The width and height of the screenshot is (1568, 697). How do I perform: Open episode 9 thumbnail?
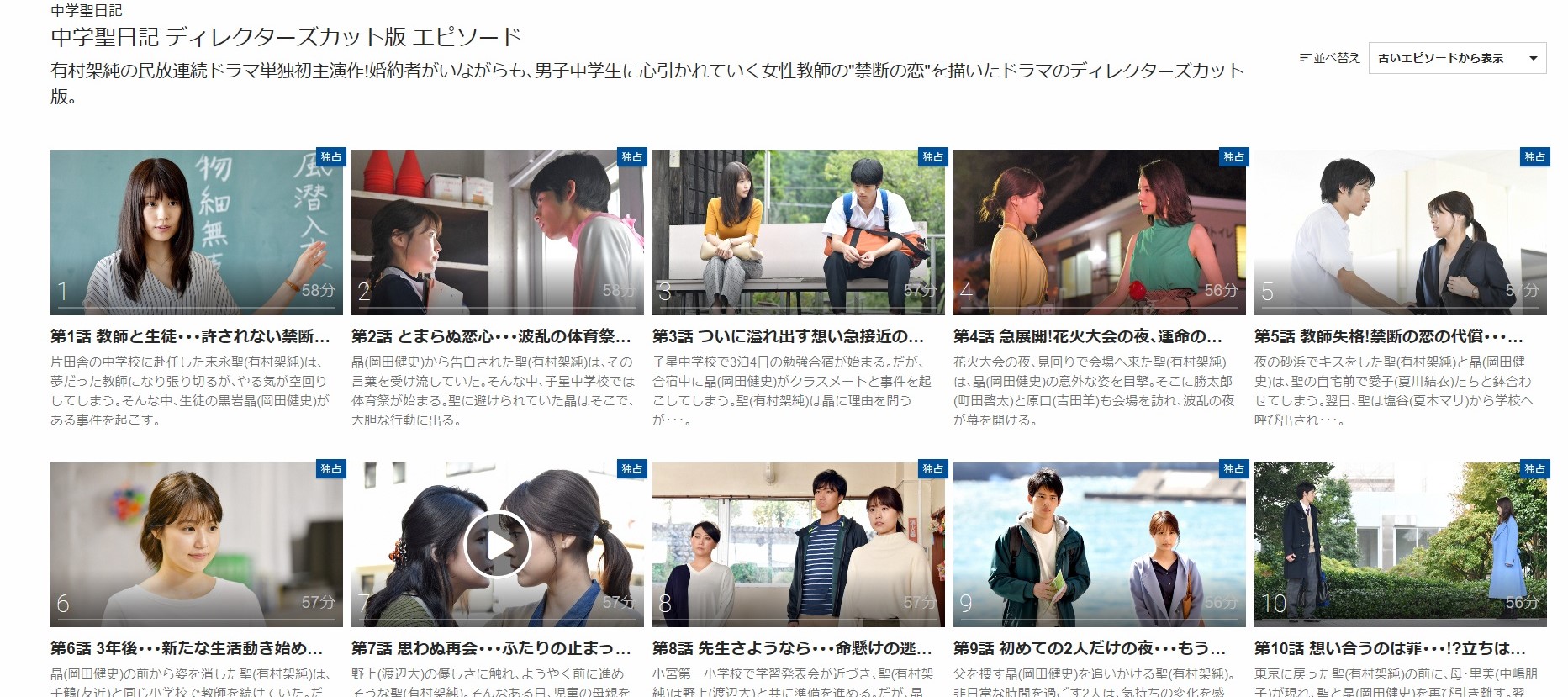pyautogui.click(x=1099, y=544)
